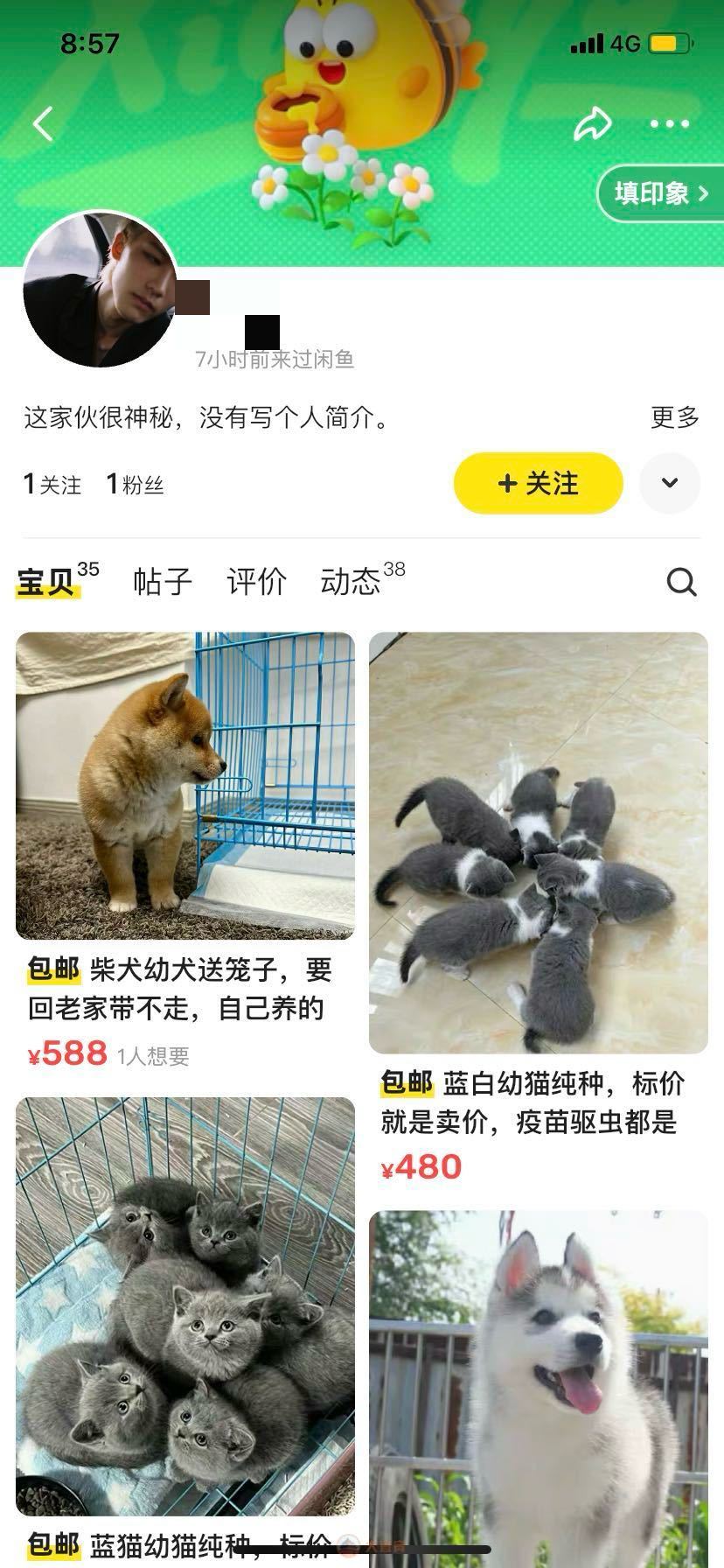
Task: Share this seller's profile
Action: 592,124
